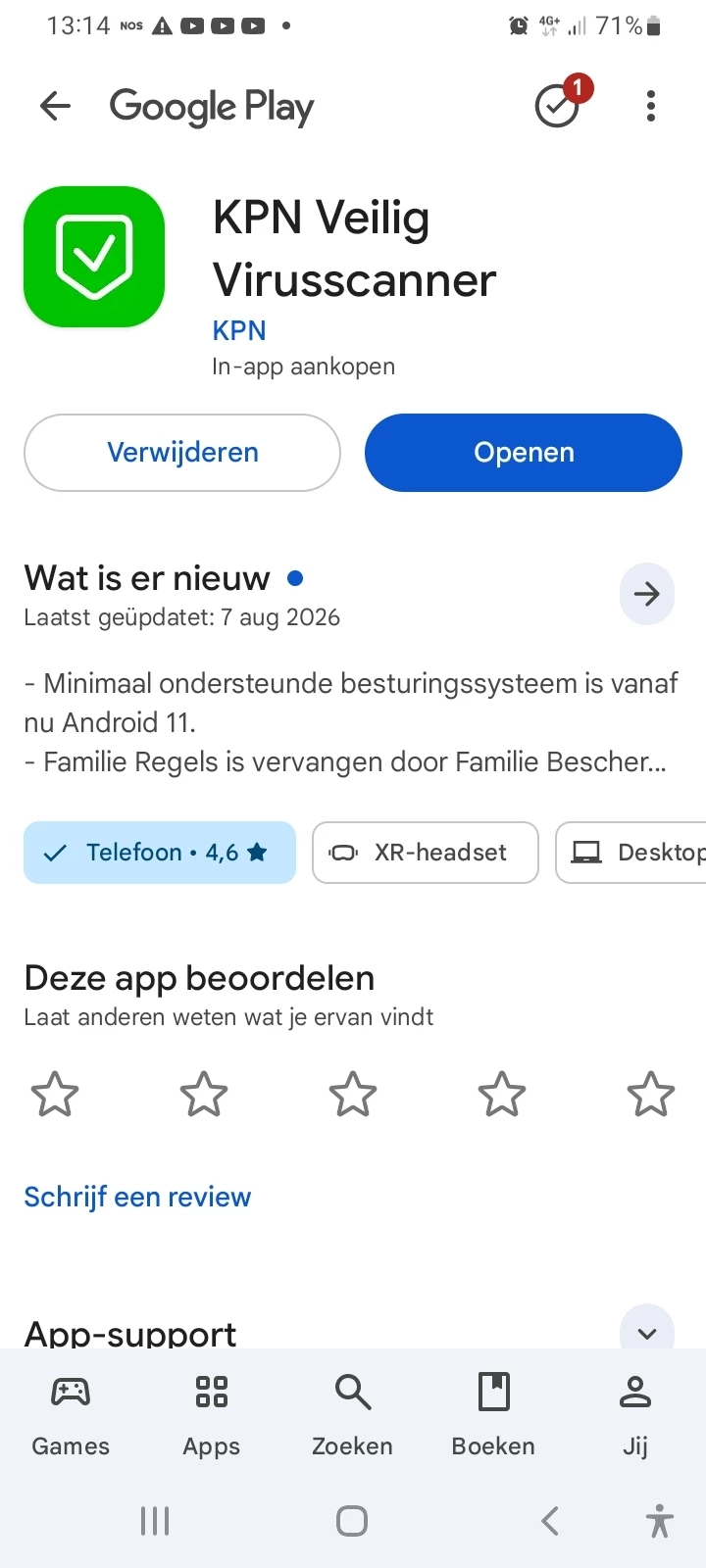This screenshot has height=1568, width=706.
Task: Expand the App-support section
Action: coord(647,1331)
